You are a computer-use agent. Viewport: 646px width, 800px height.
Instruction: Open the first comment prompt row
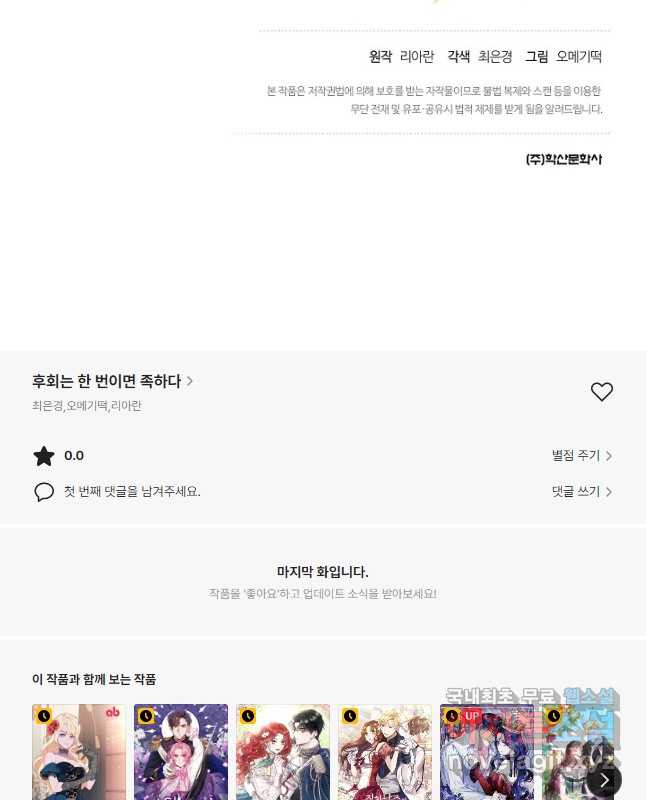[130, 492]
